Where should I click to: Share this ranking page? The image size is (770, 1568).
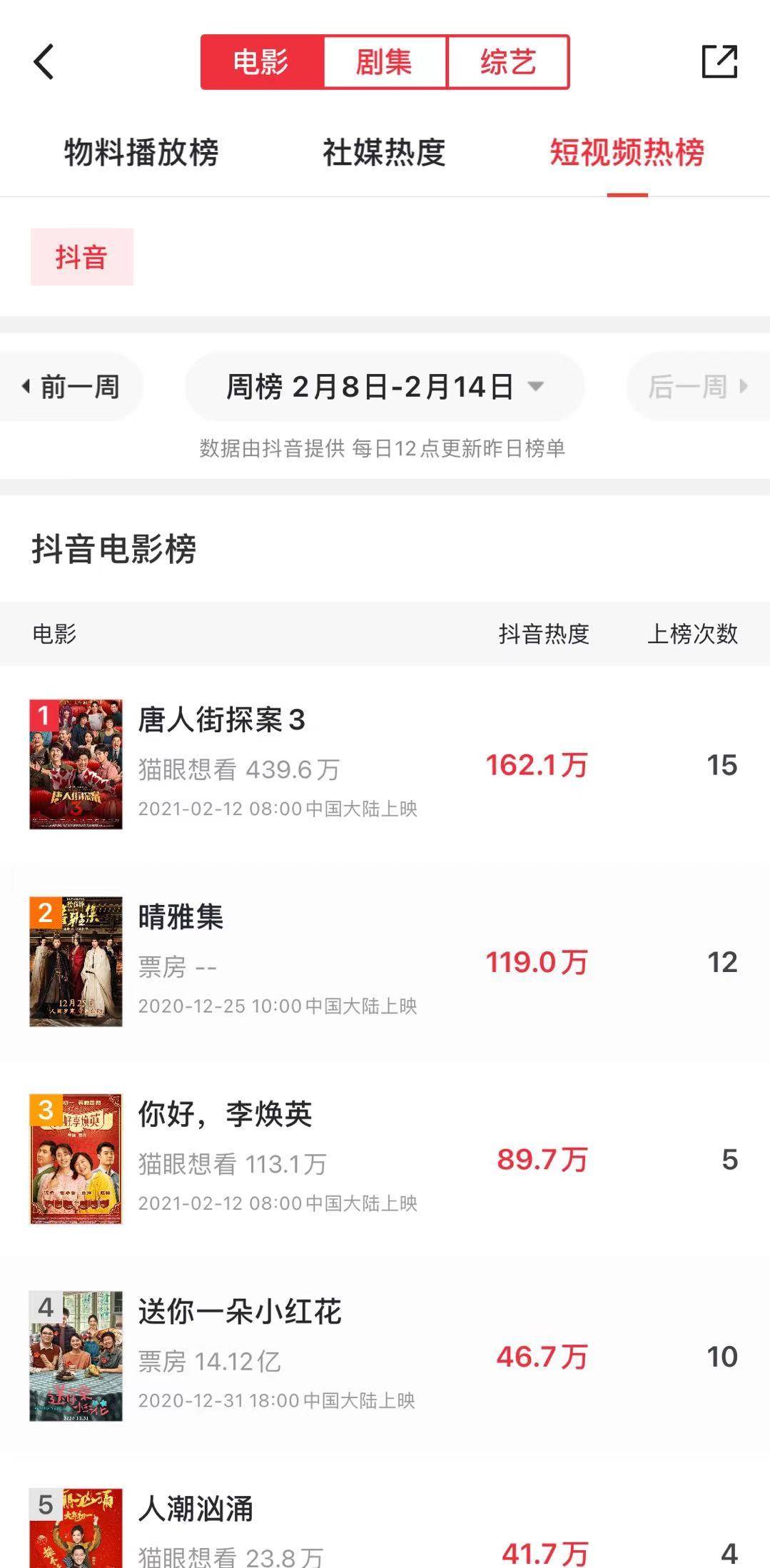coord(719,61)
